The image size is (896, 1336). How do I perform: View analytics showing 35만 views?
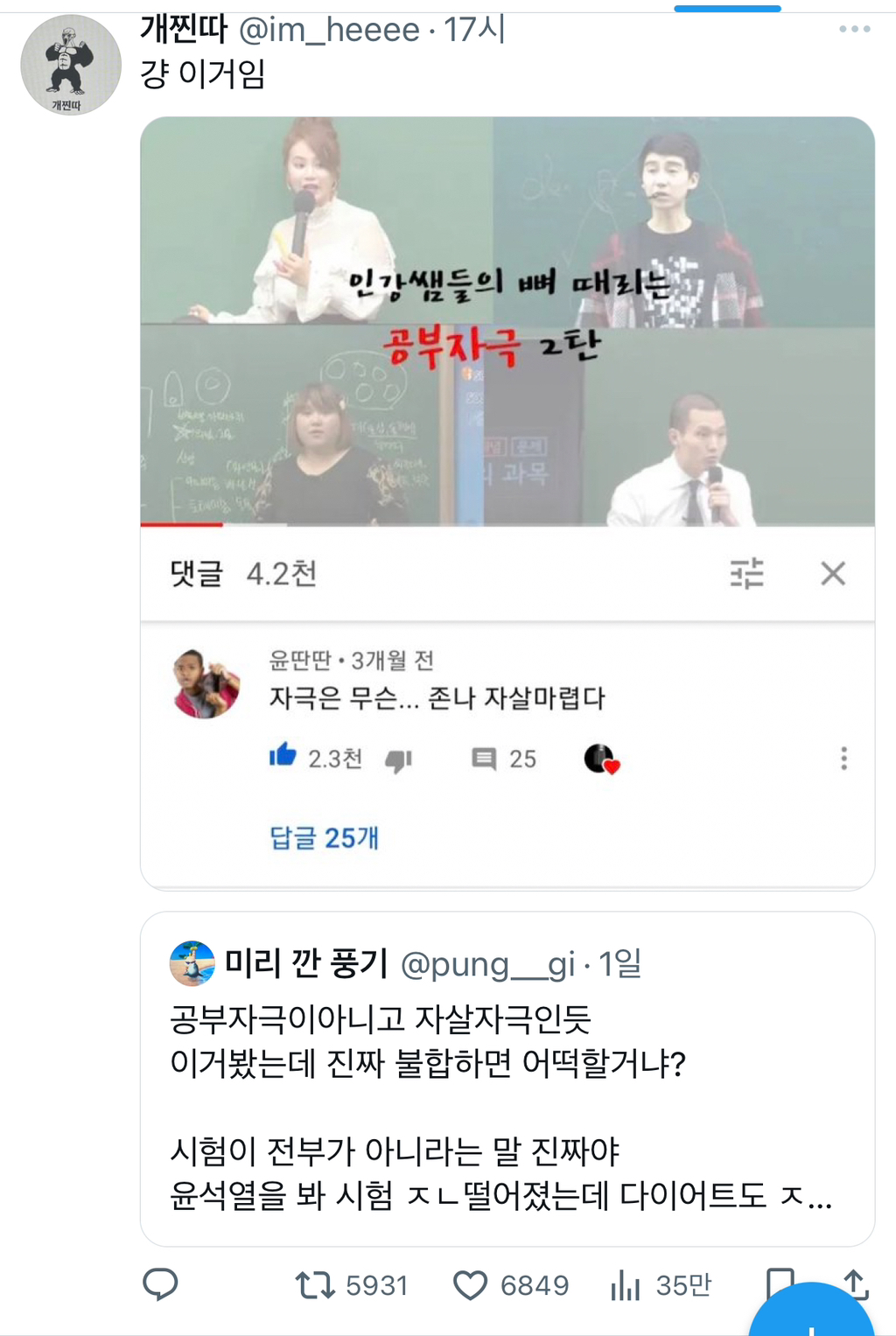[x=661, y=1285]
